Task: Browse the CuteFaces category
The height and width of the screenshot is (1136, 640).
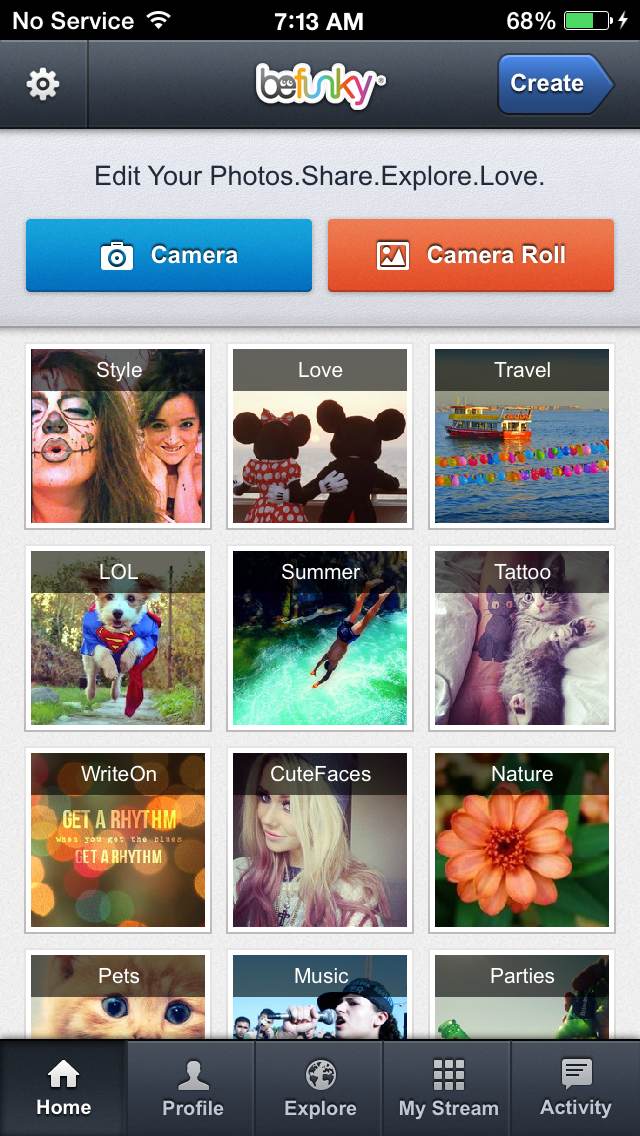Action: [320, 840]
